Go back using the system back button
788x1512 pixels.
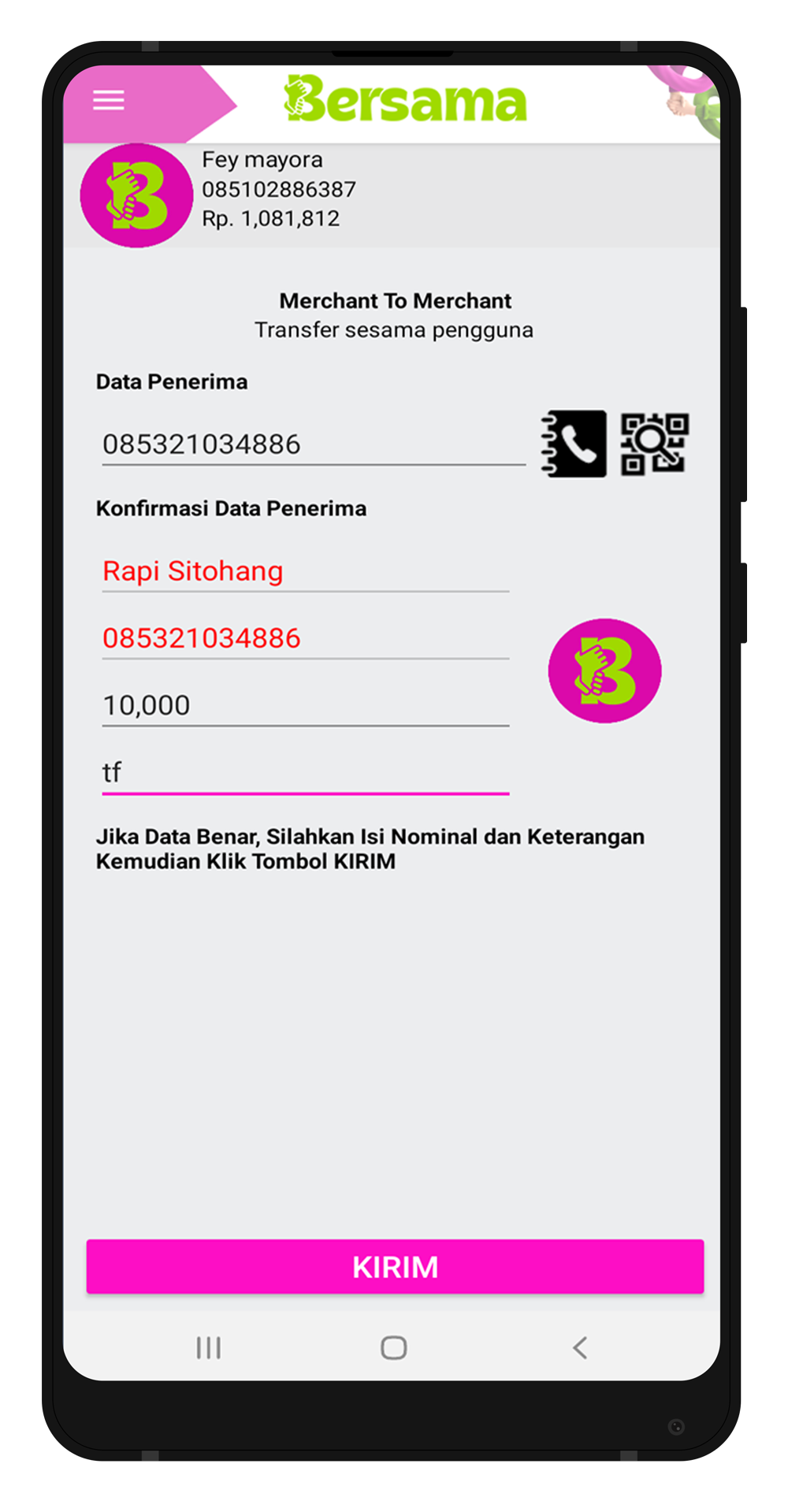point(580,1347)
